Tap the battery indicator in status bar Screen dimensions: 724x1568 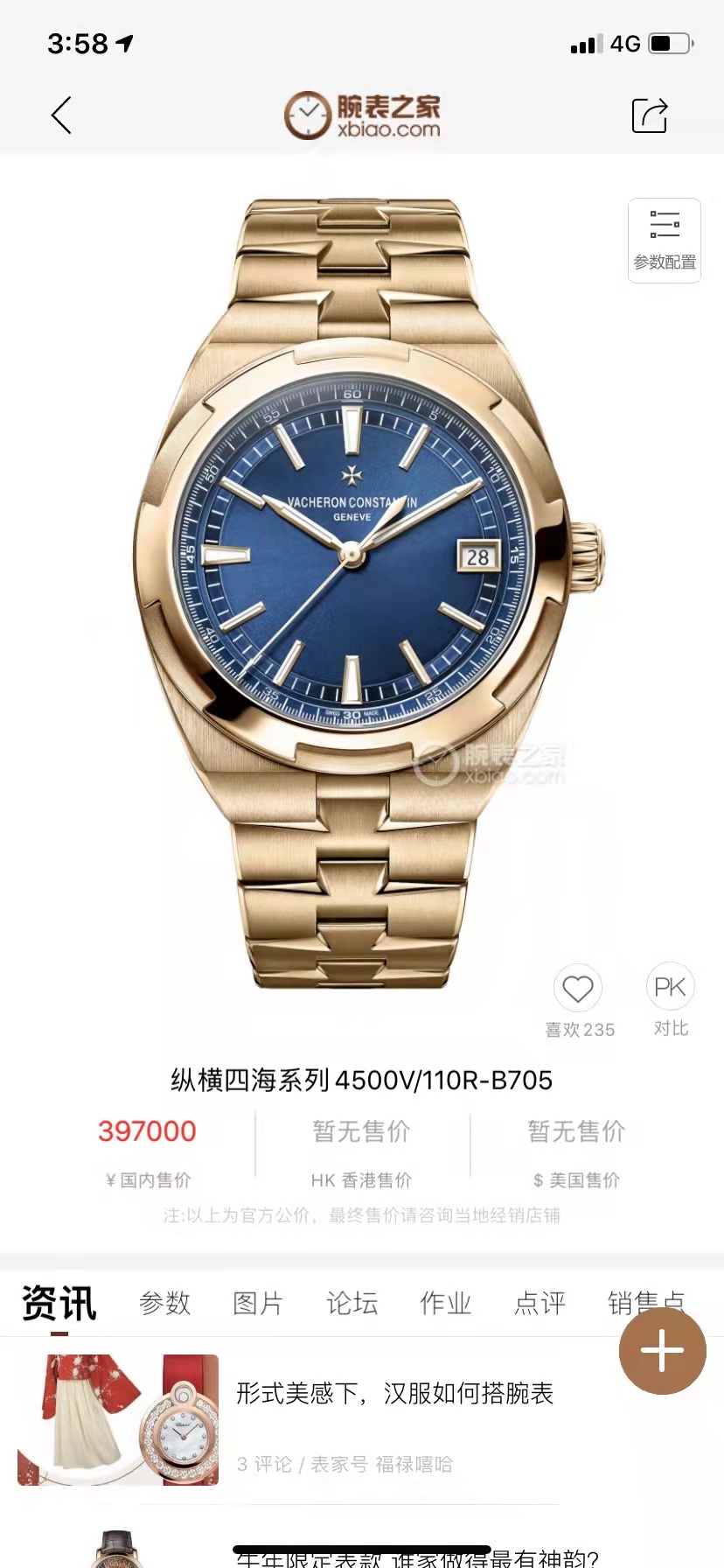(x=668, y=42)
